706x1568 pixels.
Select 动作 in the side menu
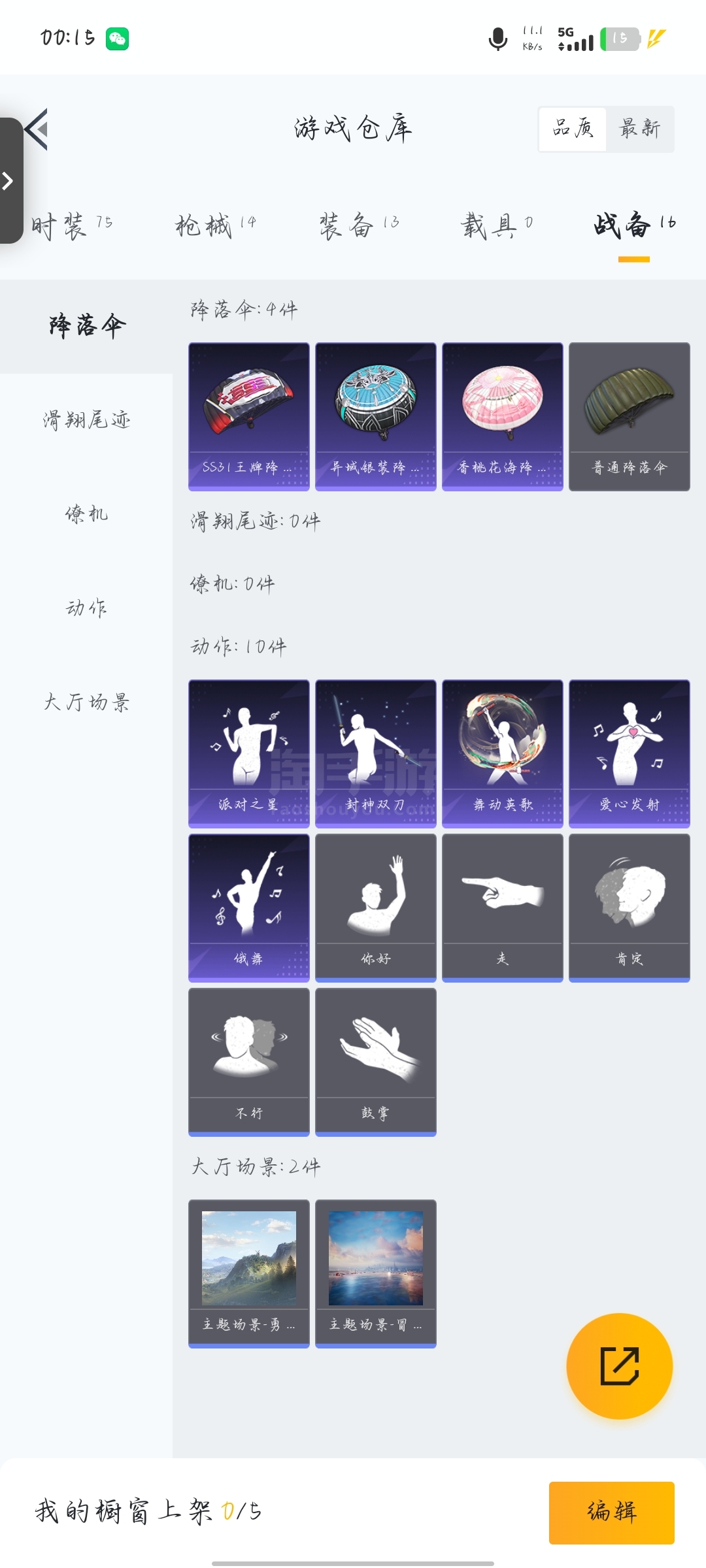[86, 608]
